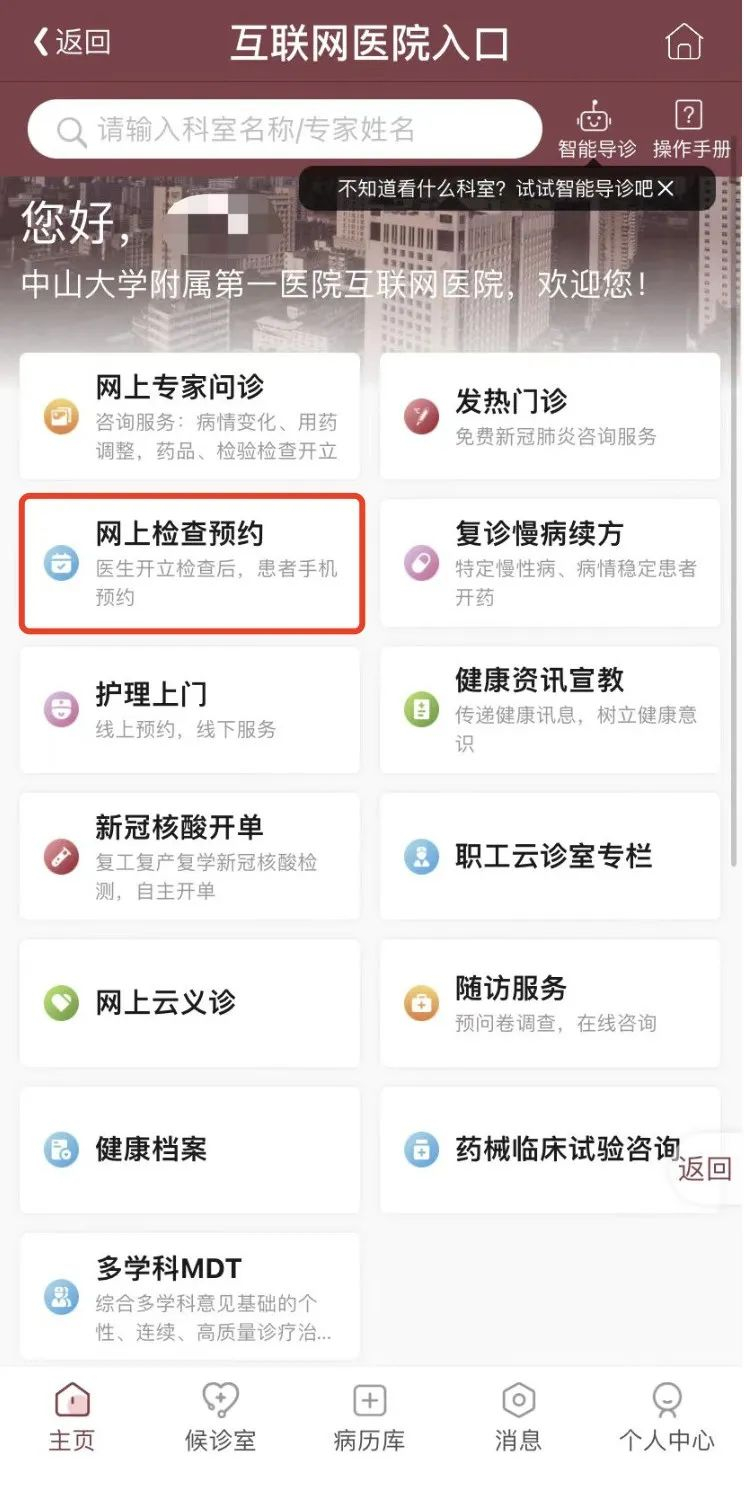Open 健康资讯宣教 card

[550, 710]
